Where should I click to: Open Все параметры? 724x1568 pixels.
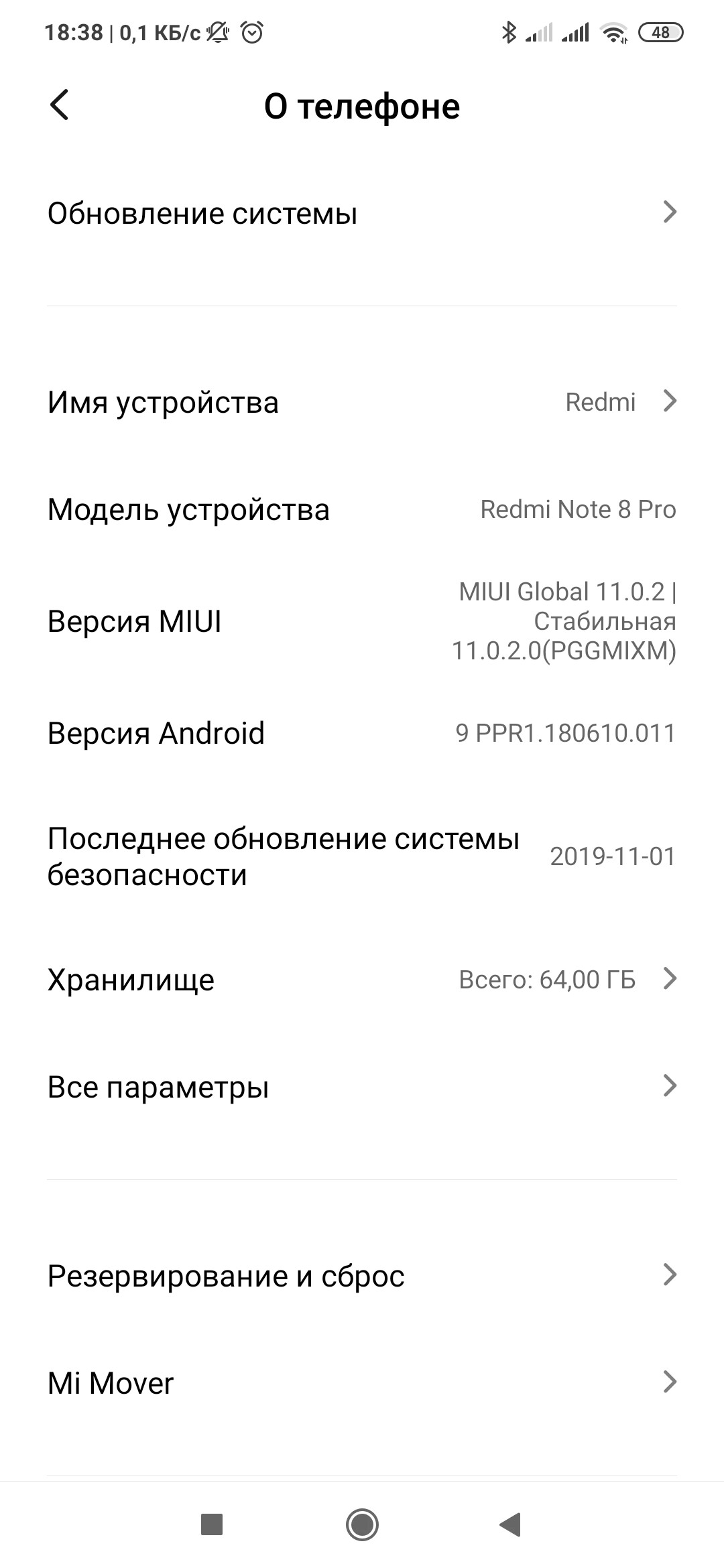[362, 1087]
